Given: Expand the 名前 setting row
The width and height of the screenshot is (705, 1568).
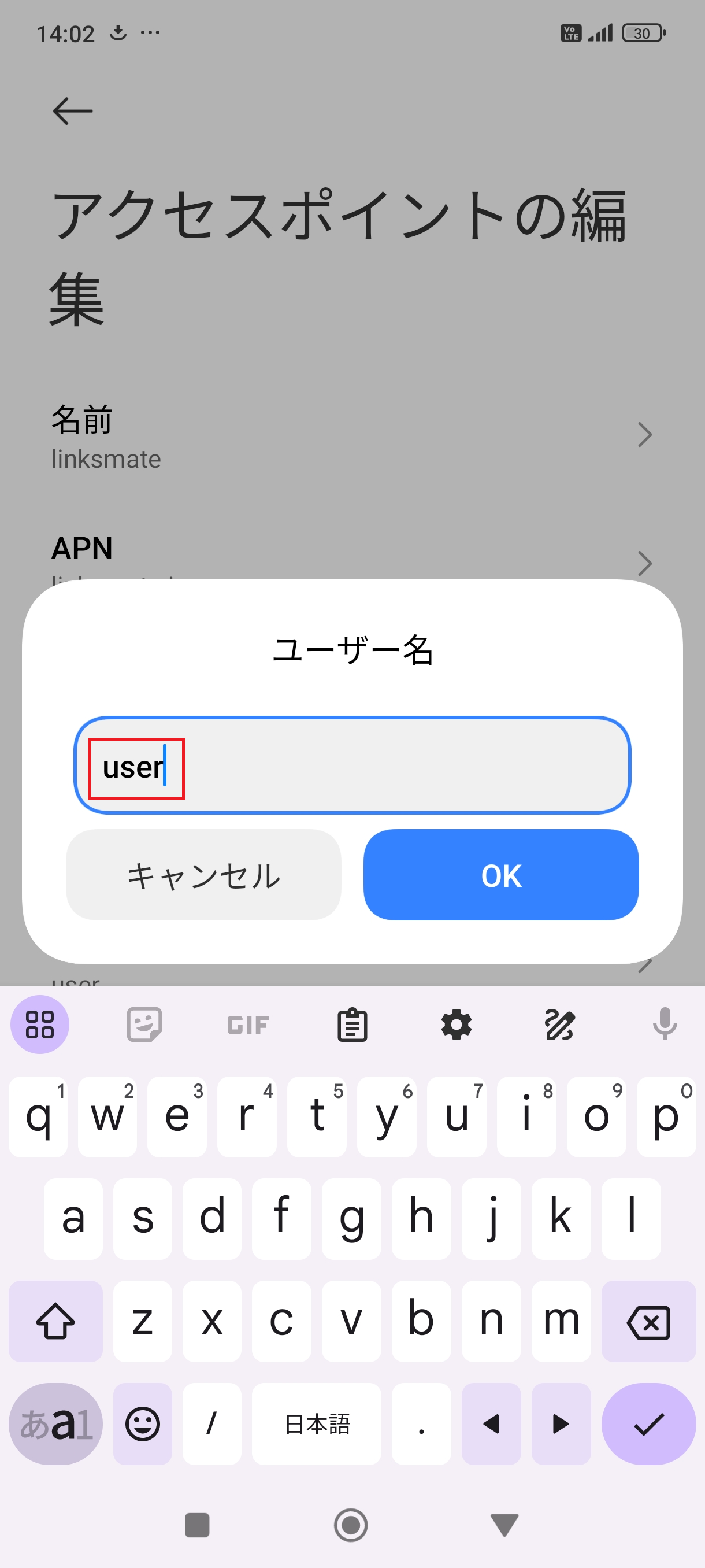Looking at the screenshot, I should tap(352, 435).
